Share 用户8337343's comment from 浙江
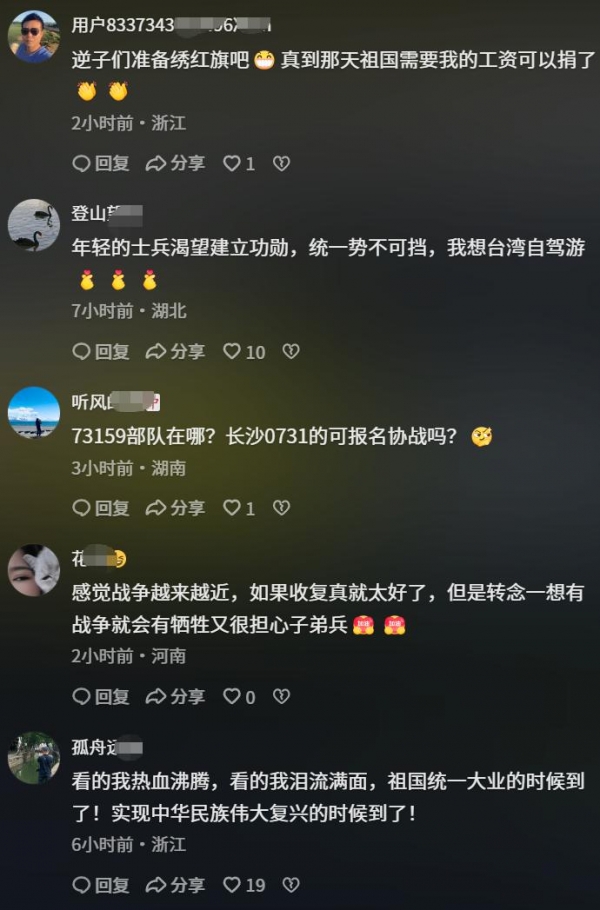 (x=175, y=163)
